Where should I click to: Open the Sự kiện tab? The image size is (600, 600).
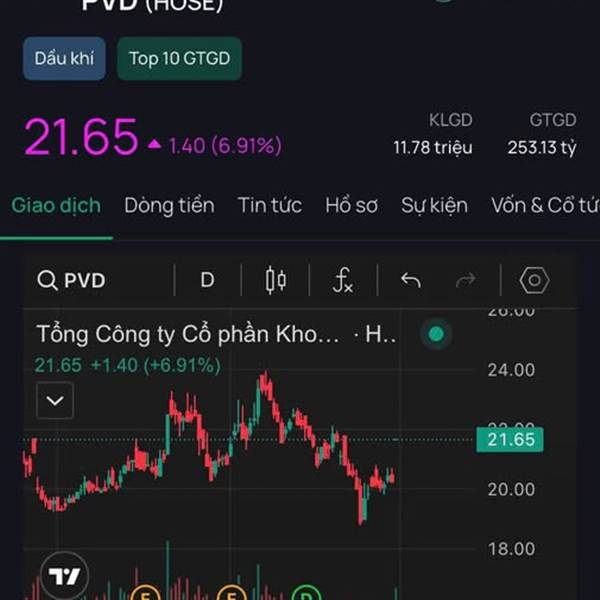click(434, 205)
